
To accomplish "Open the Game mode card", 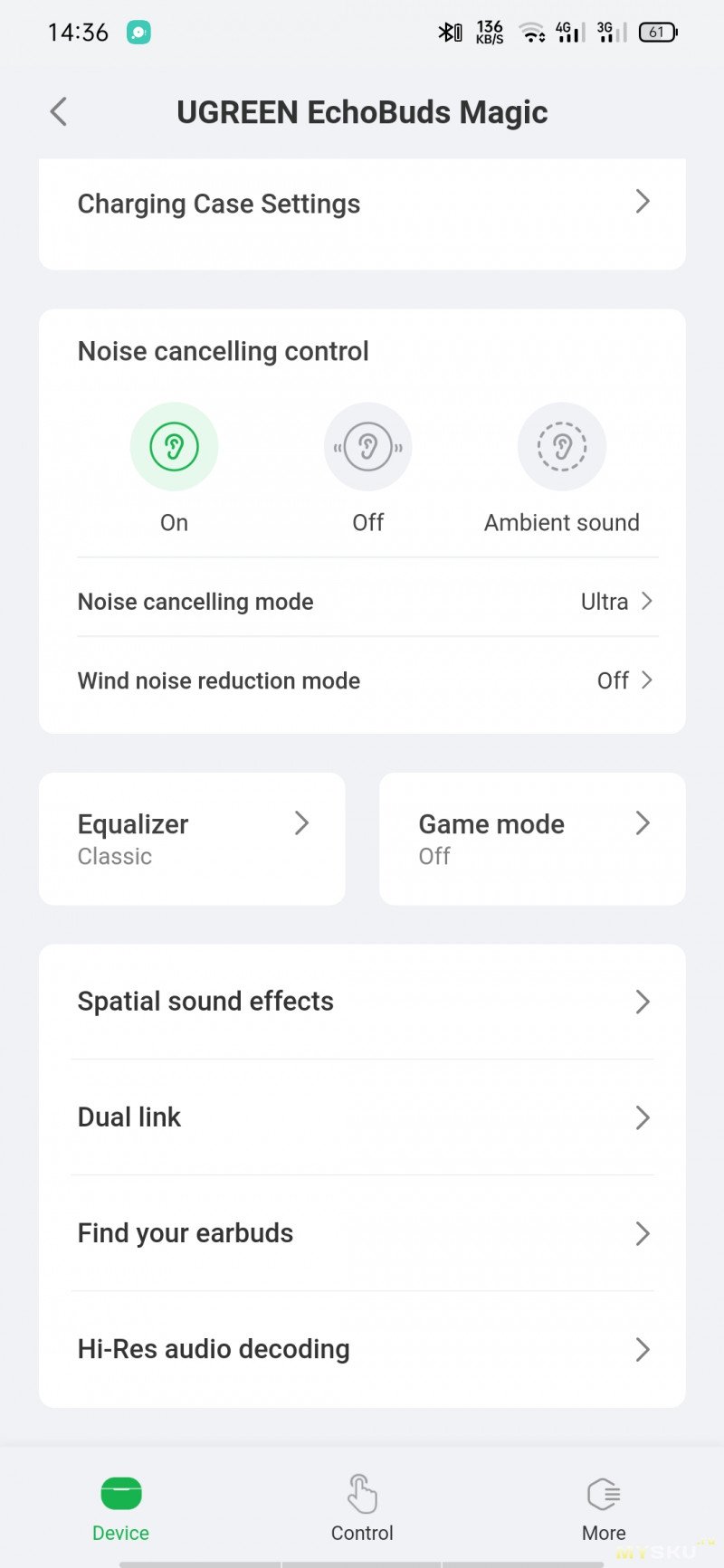I will 532,839.
